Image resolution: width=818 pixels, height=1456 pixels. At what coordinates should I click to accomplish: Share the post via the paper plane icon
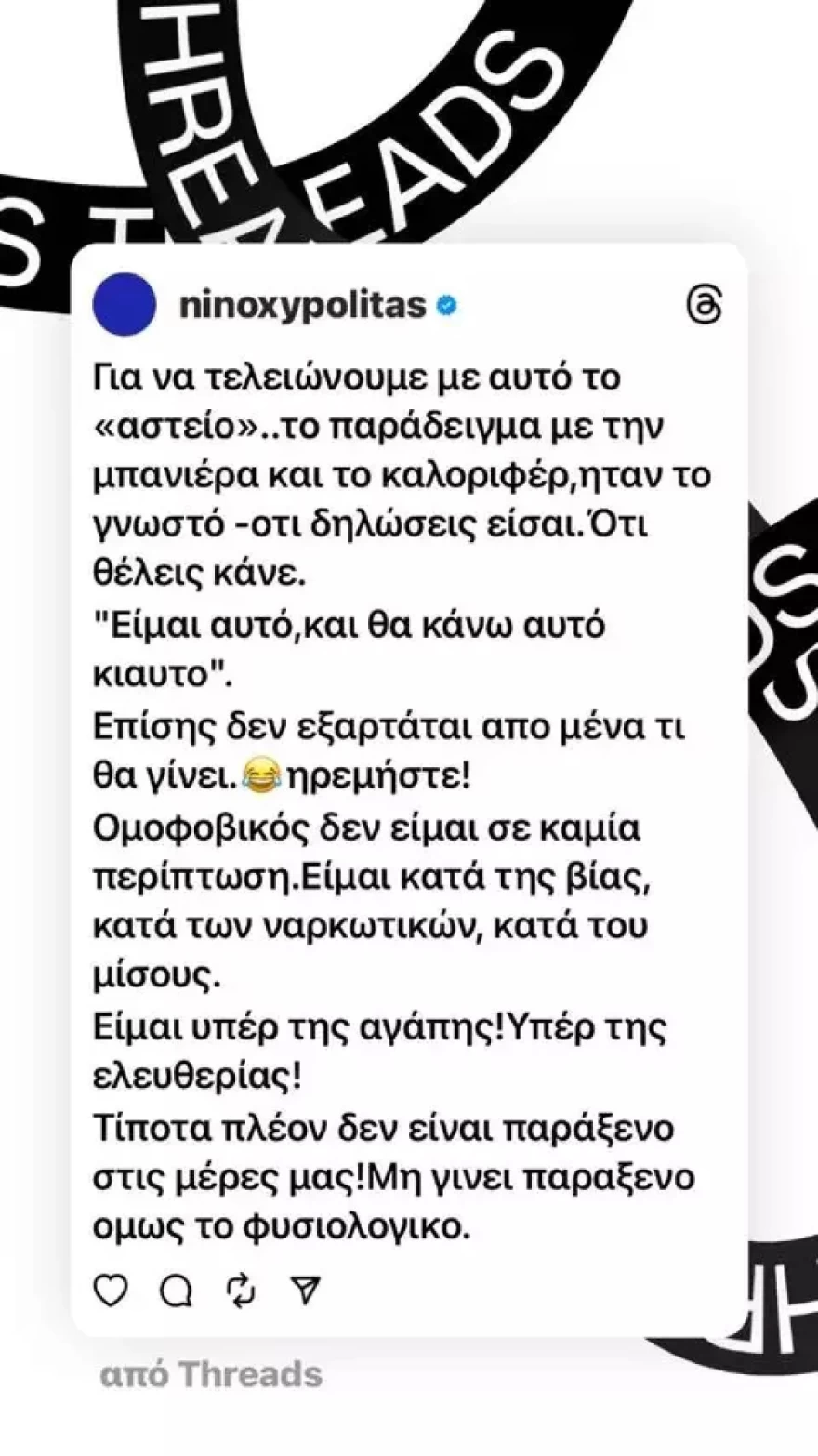(307, 1289)
